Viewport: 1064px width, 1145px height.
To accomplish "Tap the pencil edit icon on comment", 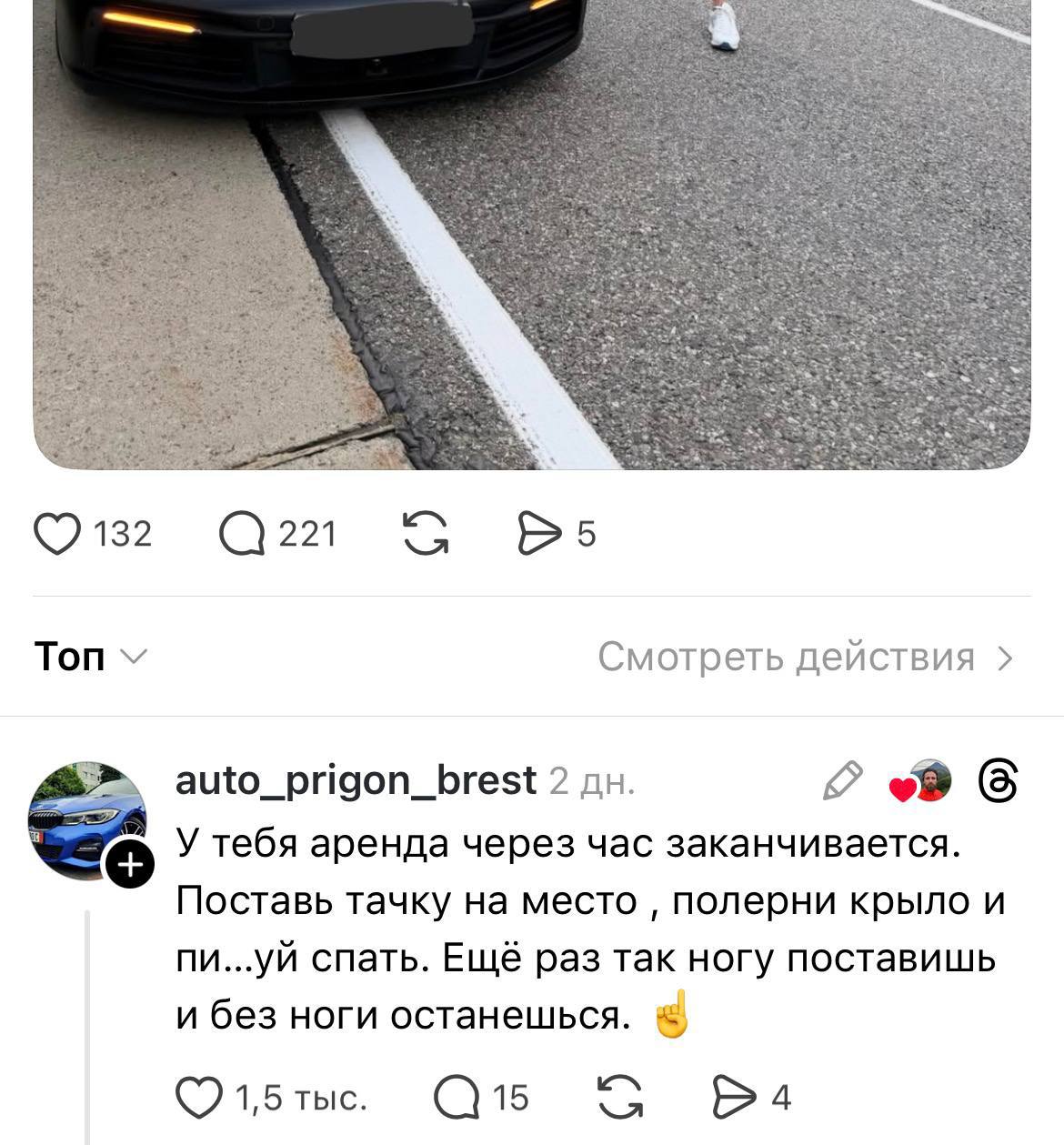I will coord(842,781).
